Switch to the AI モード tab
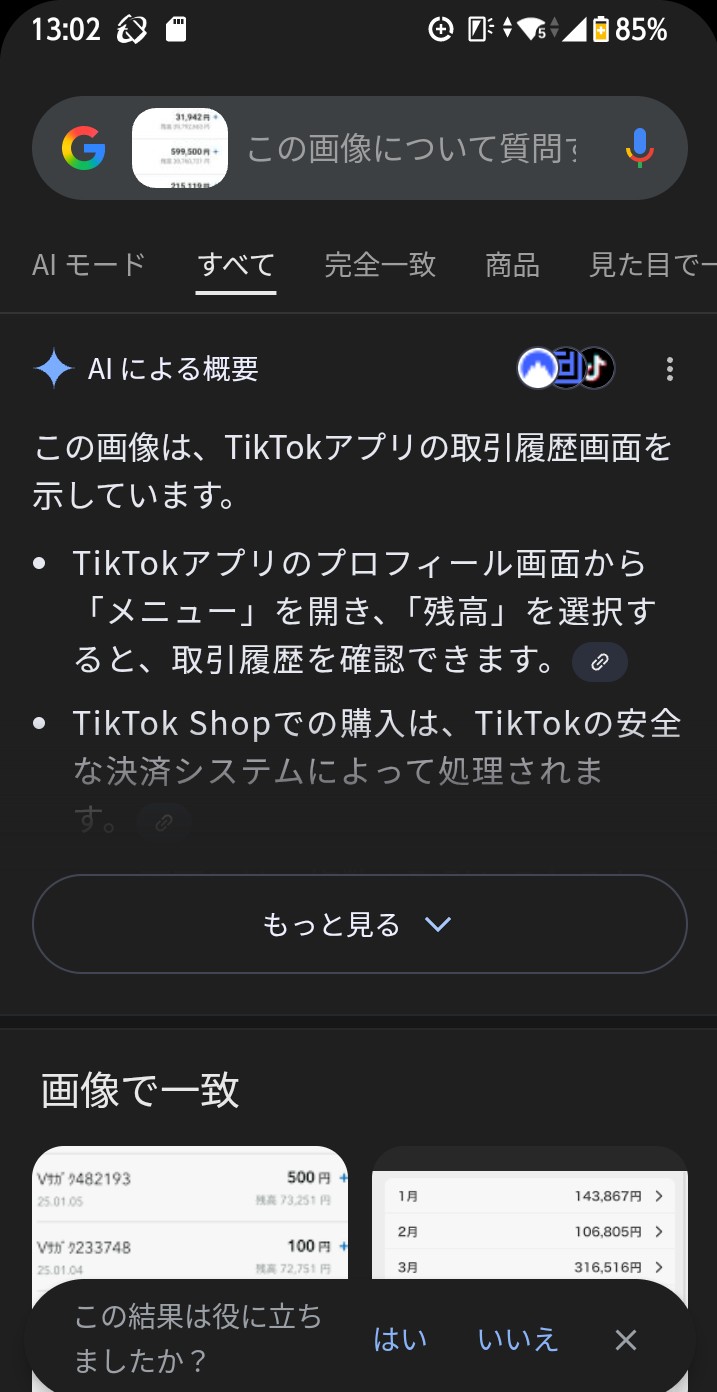Image resolution: width=717 pixels, height=1392 pixels. (x=89, y=265)
